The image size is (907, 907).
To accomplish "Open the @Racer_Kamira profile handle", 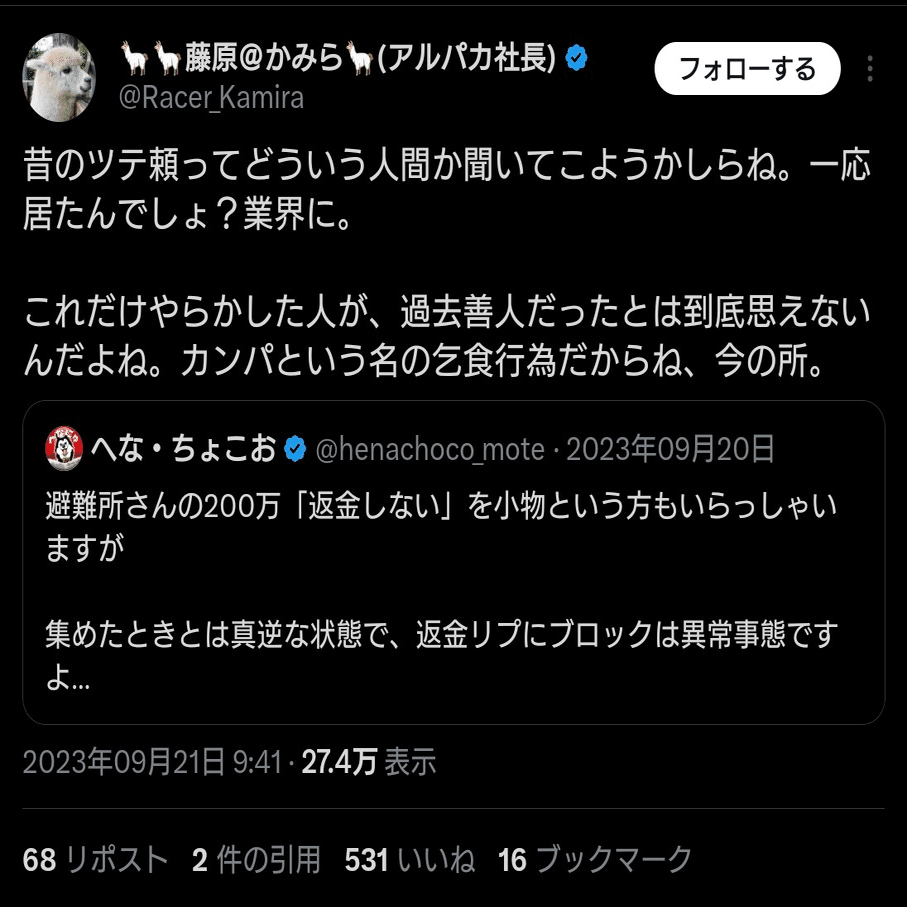I will coord(211,98).
